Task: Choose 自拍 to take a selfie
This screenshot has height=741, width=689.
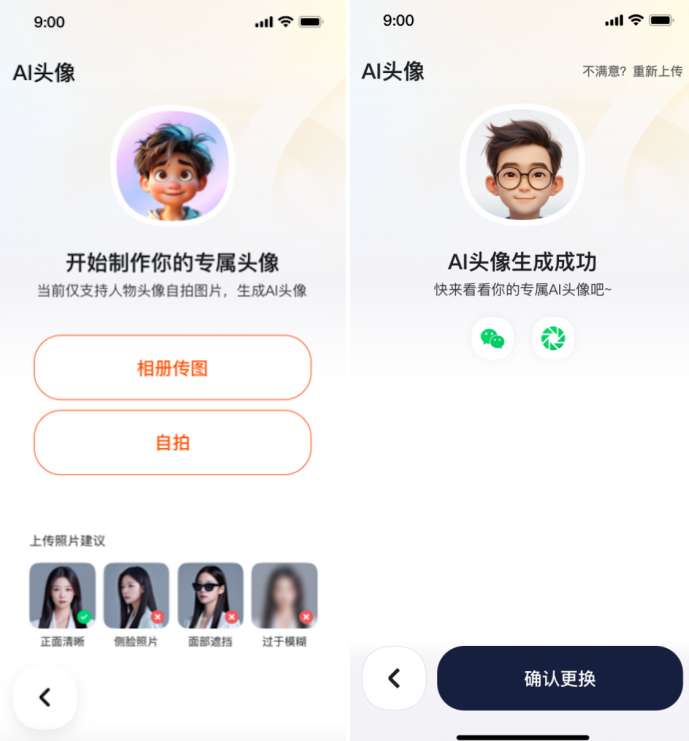Action: 172,443
